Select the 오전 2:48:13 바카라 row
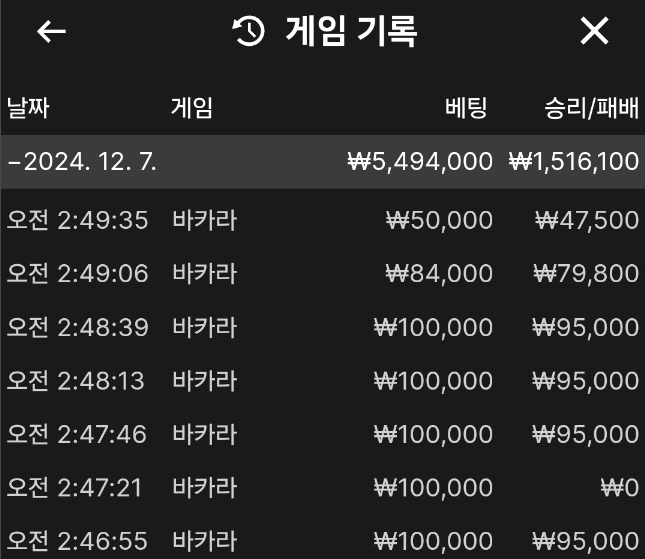Screen dimensions: 645x559 coord(322,380)
